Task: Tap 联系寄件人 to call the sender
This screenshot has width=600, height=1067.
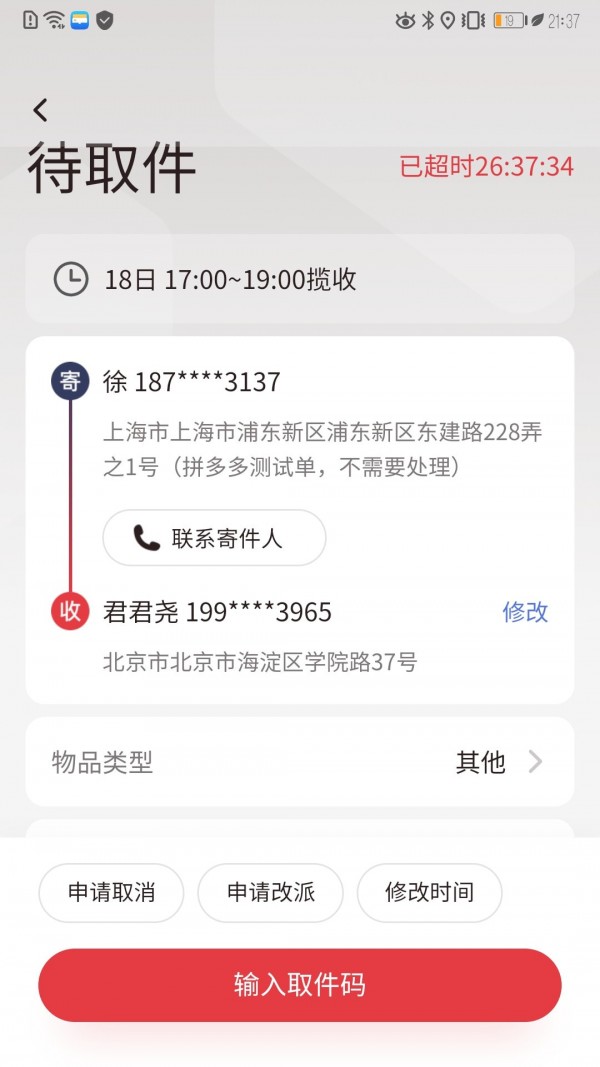Action: coord(214,538)
